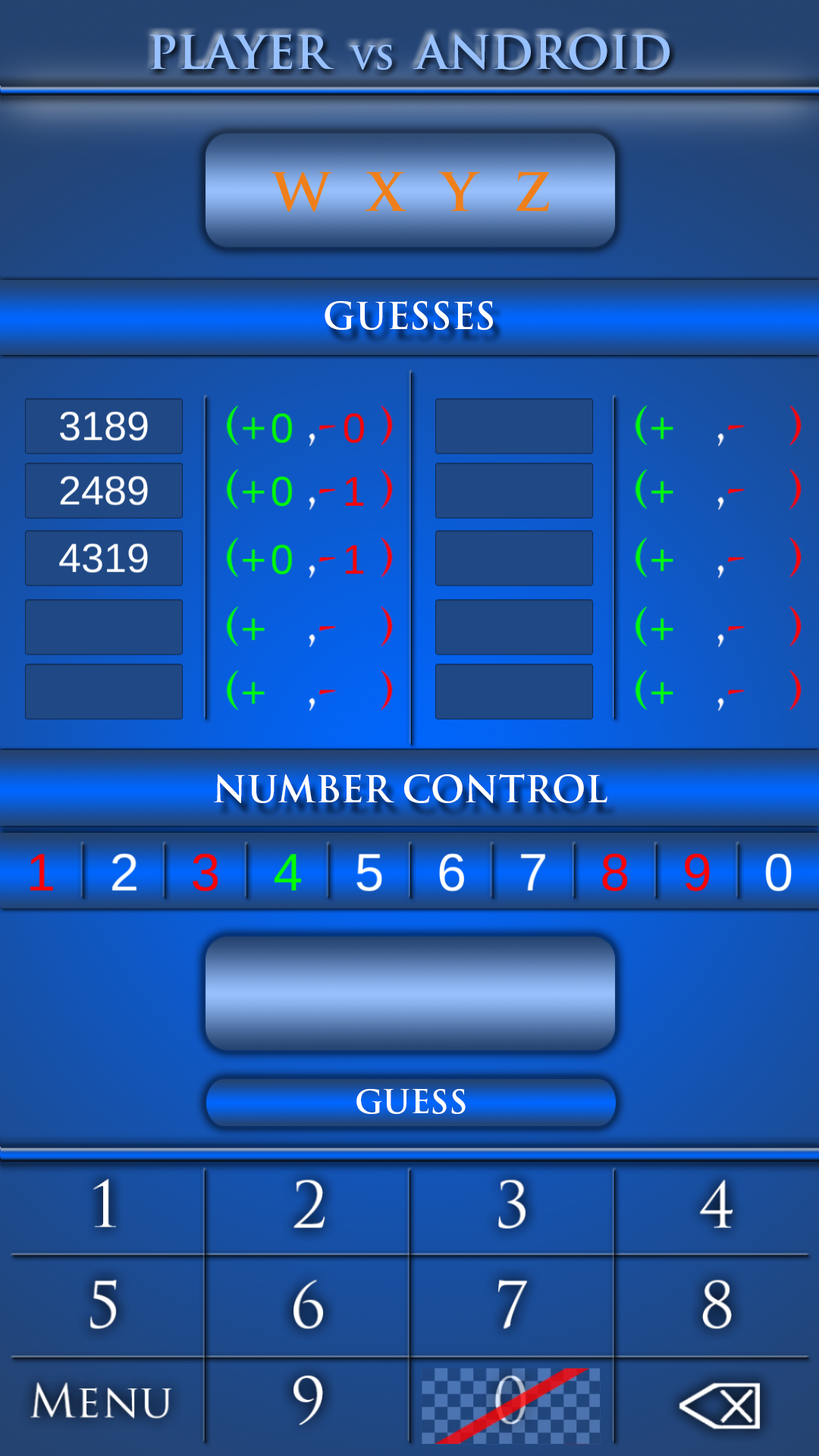Mark the white 2 in Number Control
This screenshot has width=819, height=1456.
(x=124, y=873)
